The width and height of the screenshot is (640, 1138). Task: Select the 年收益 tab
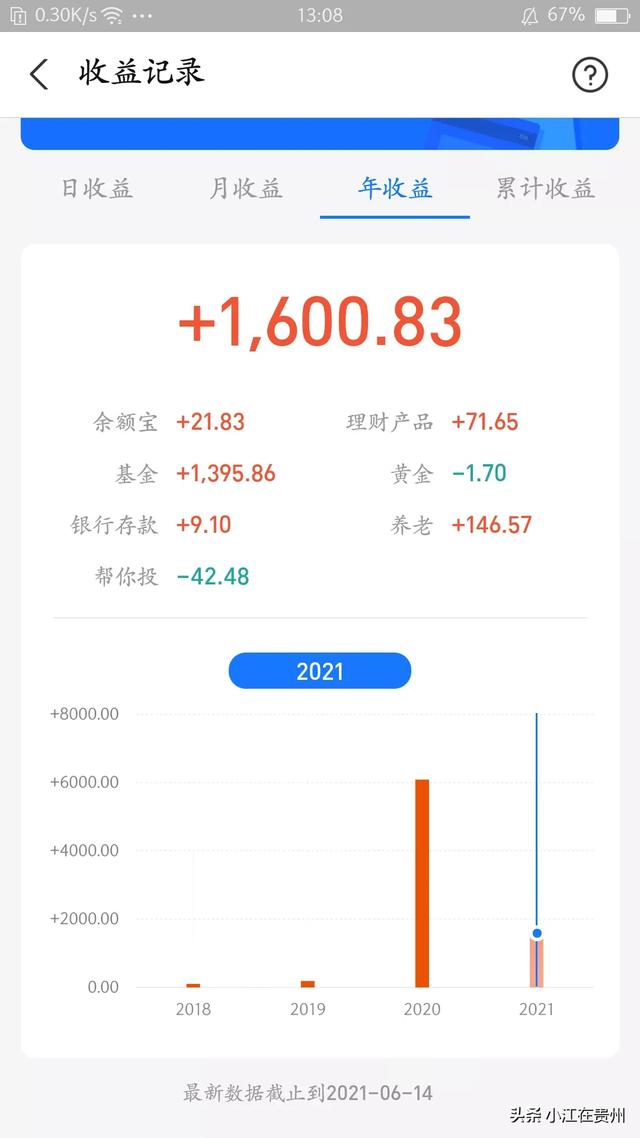click(395, 189)
